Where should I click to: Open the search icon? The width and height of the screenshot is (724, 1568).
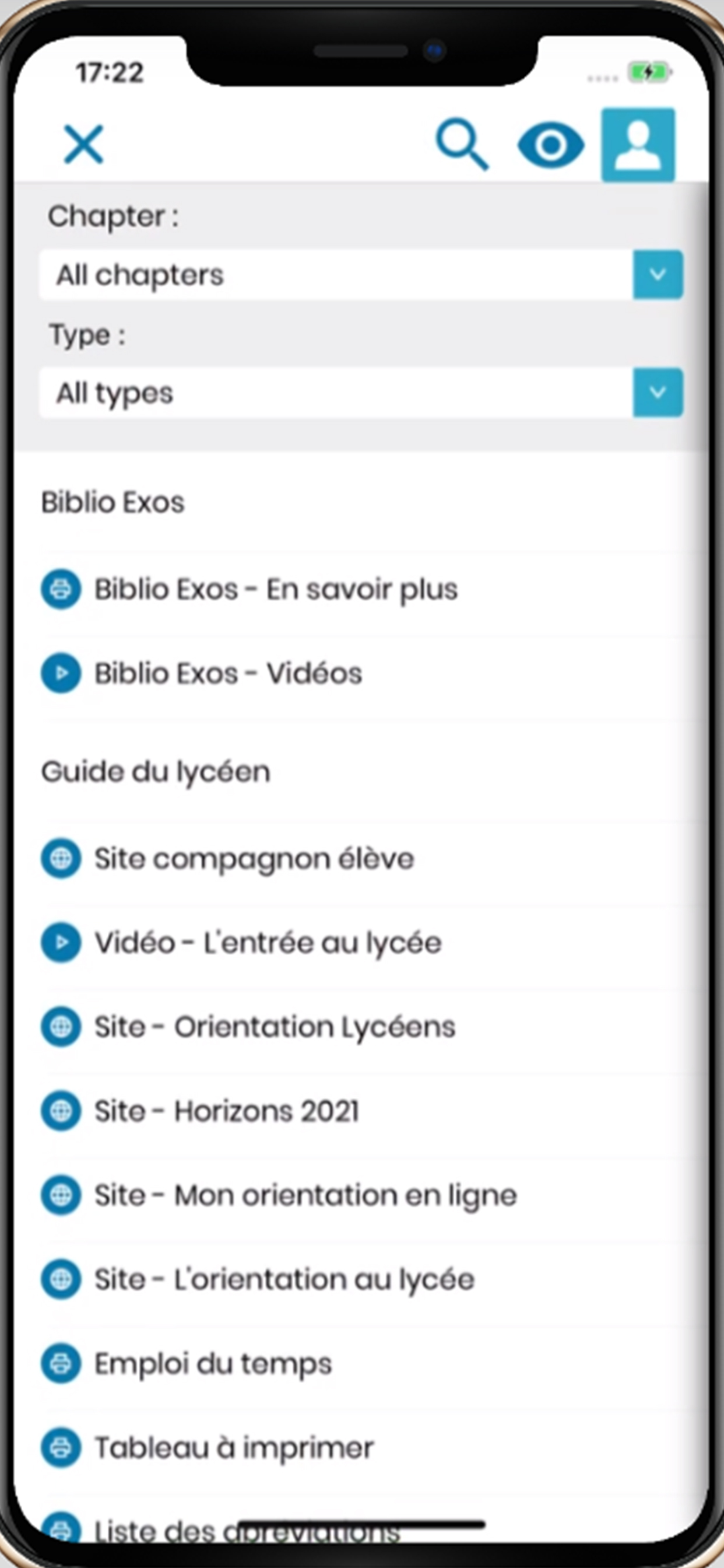coord(462,143)
